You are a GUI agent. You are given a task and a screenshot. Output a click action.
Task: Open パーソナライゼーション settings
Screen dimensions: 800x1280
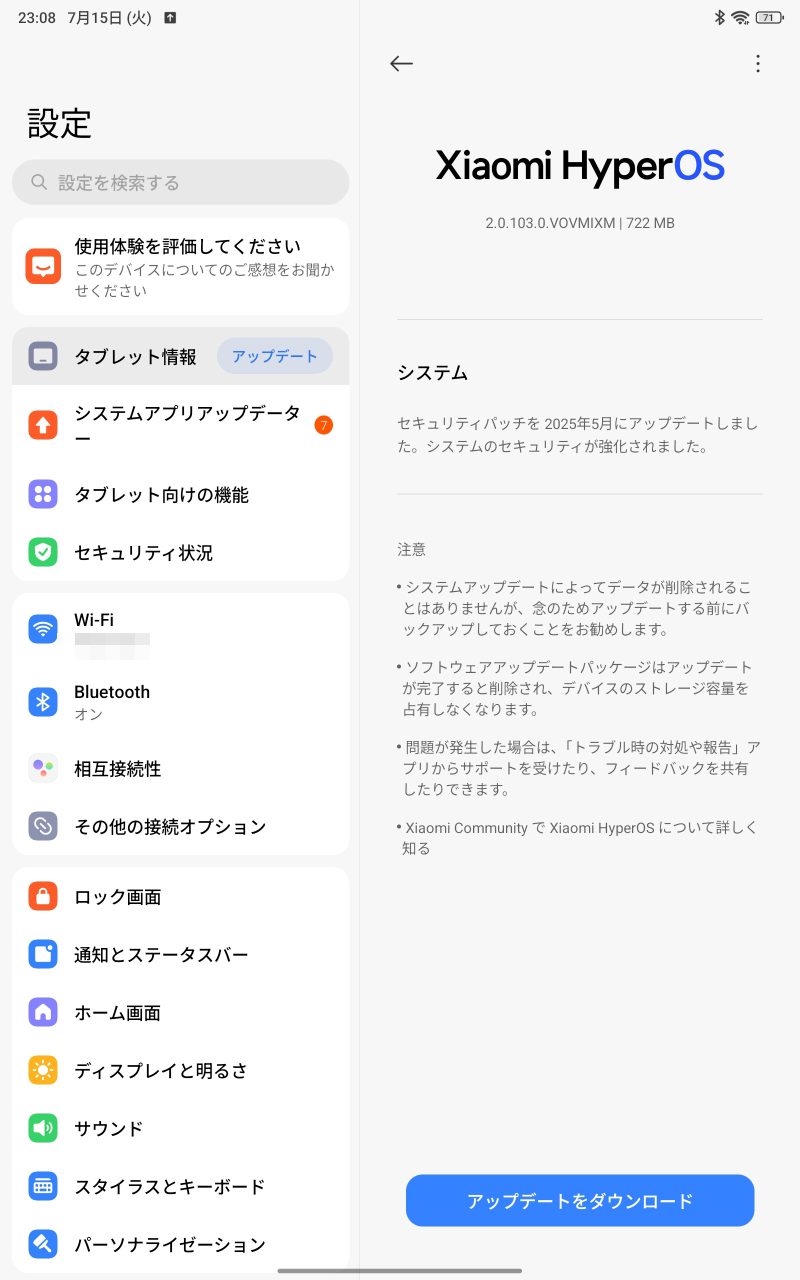click(181, 1245)
